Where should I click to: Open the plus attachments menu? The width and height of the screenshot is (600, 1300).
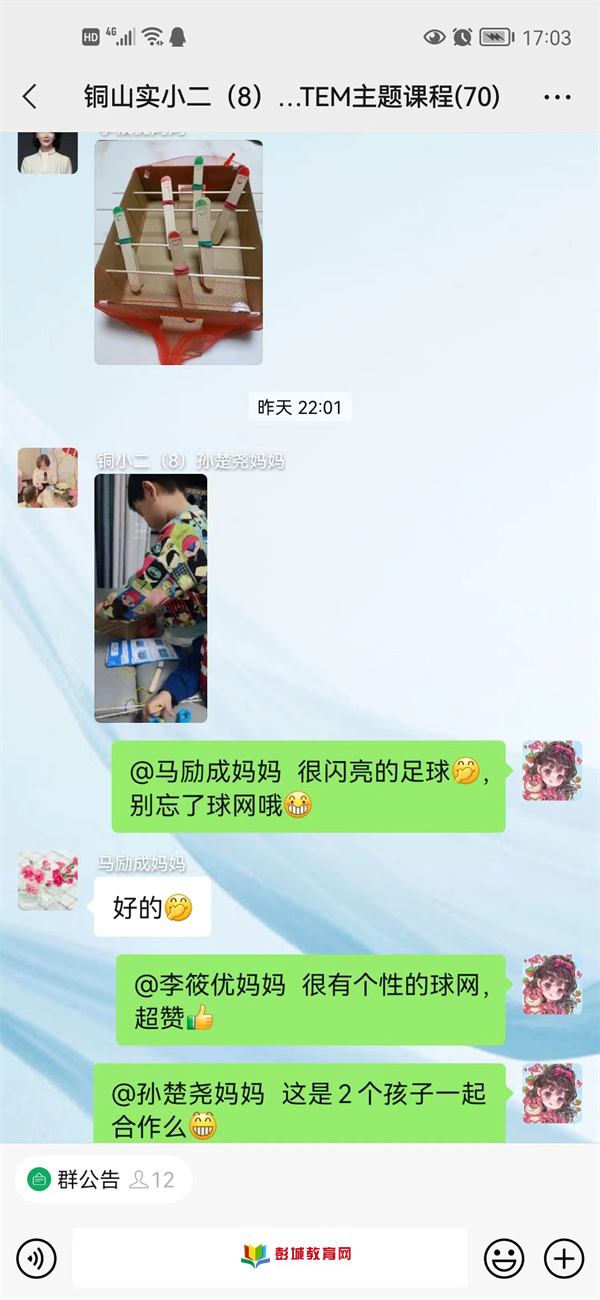pyautogui.click(x=563, y=1257)
